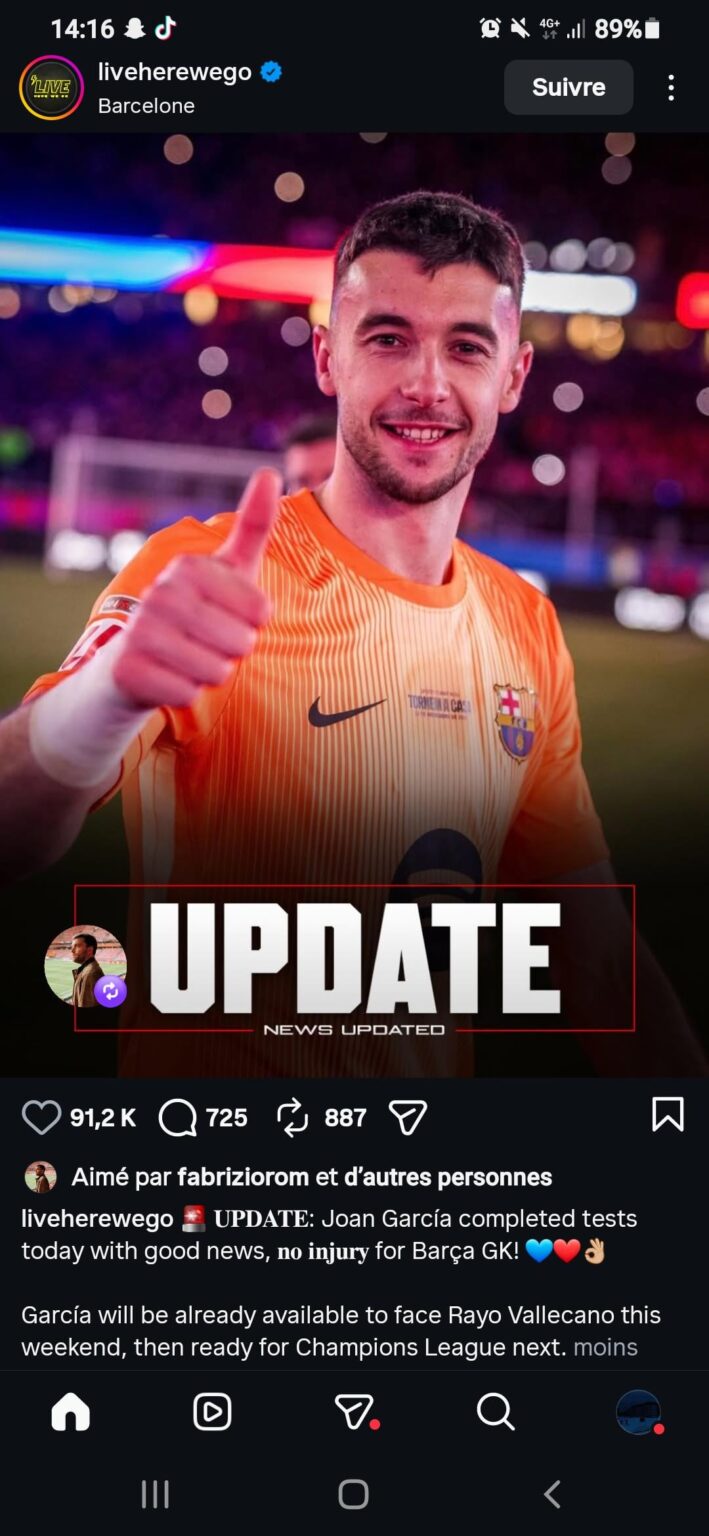The width and height of the screenshot is (709, 1536).
Task: Open direct messages tab
Action: coord(354,1412)
